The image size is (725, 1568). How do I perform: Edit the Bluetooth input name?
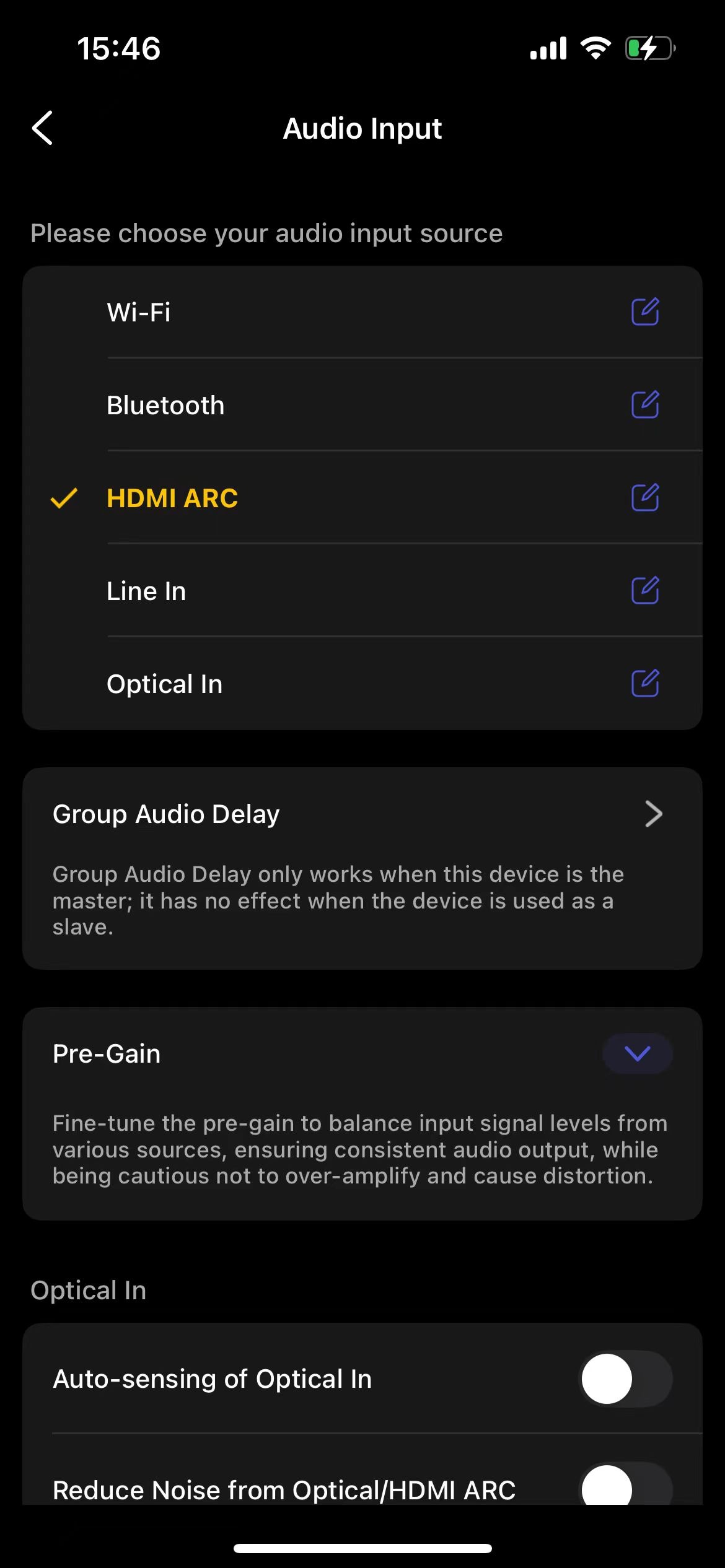pos(645,404)
